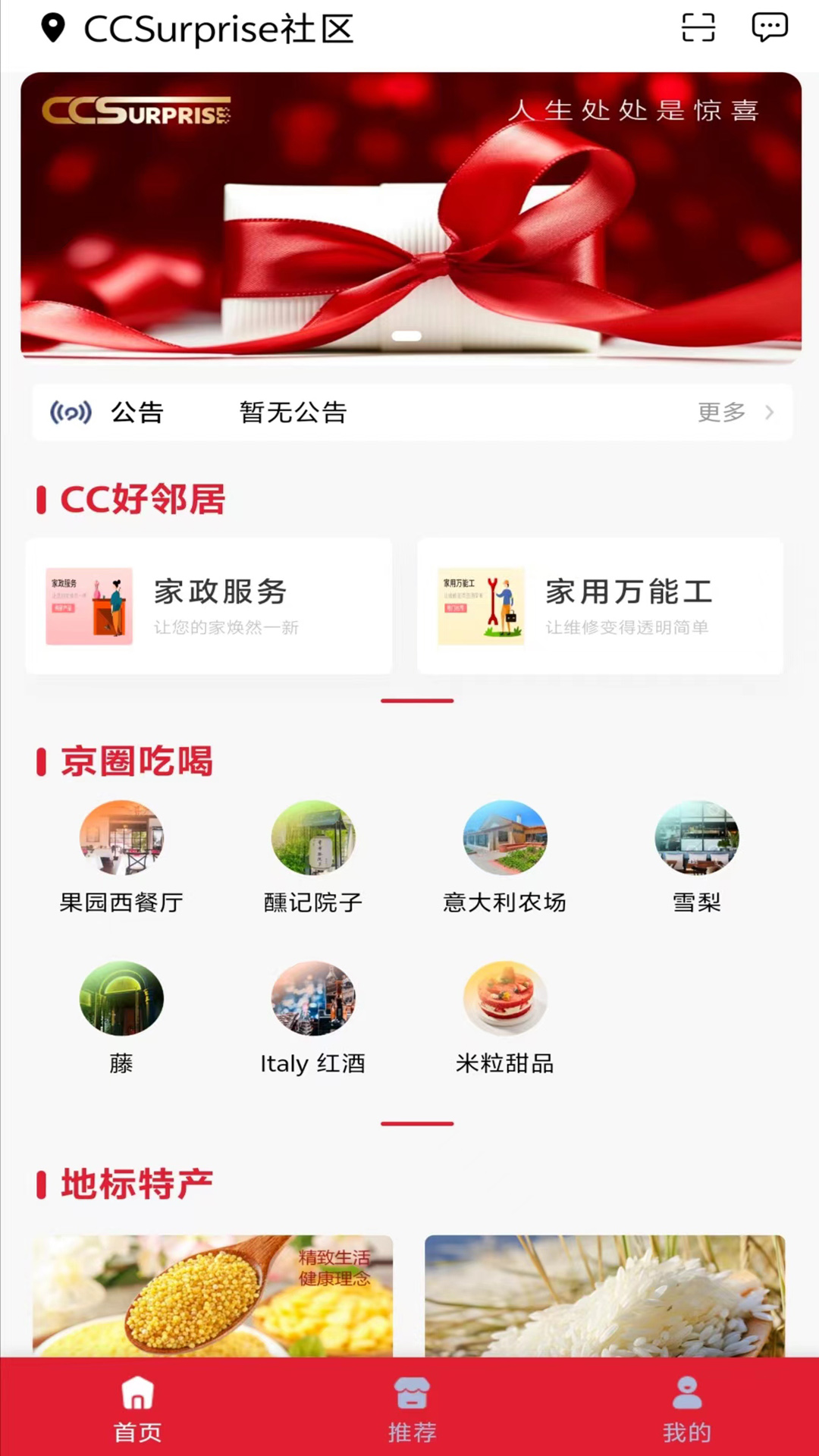Click the 暂无公告 announcement text
Image resolution: width=819 pixels, height=1456 pixels.
pyautogui.click(x=293, y=413)
